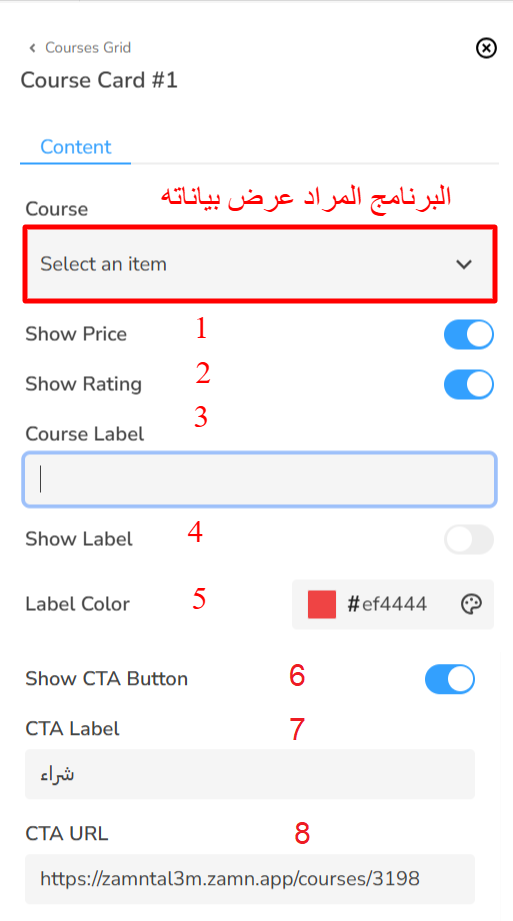Disable the Show Price switch

[468, 334]
